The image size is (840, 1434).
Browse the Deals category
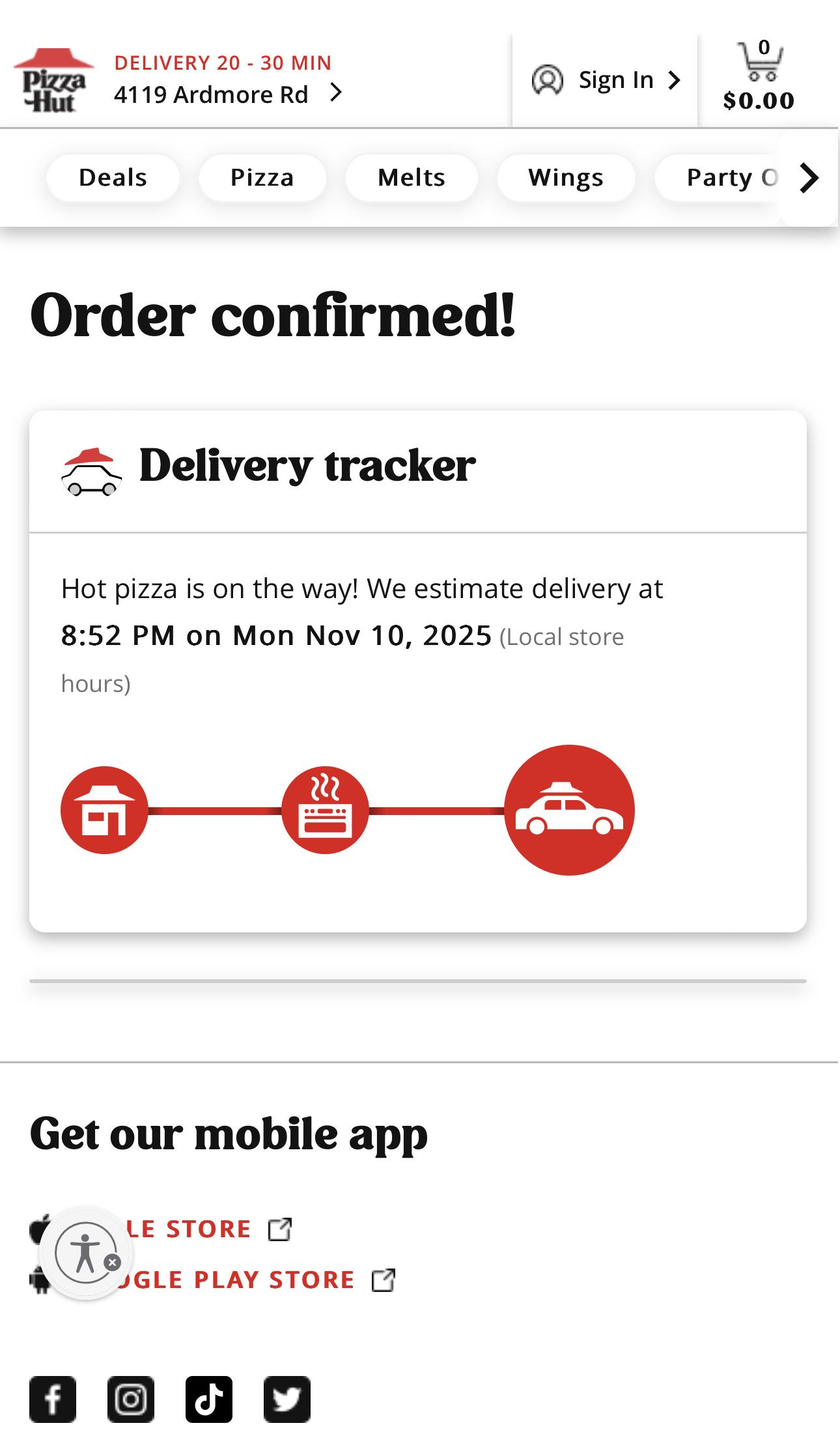[113, 177]
